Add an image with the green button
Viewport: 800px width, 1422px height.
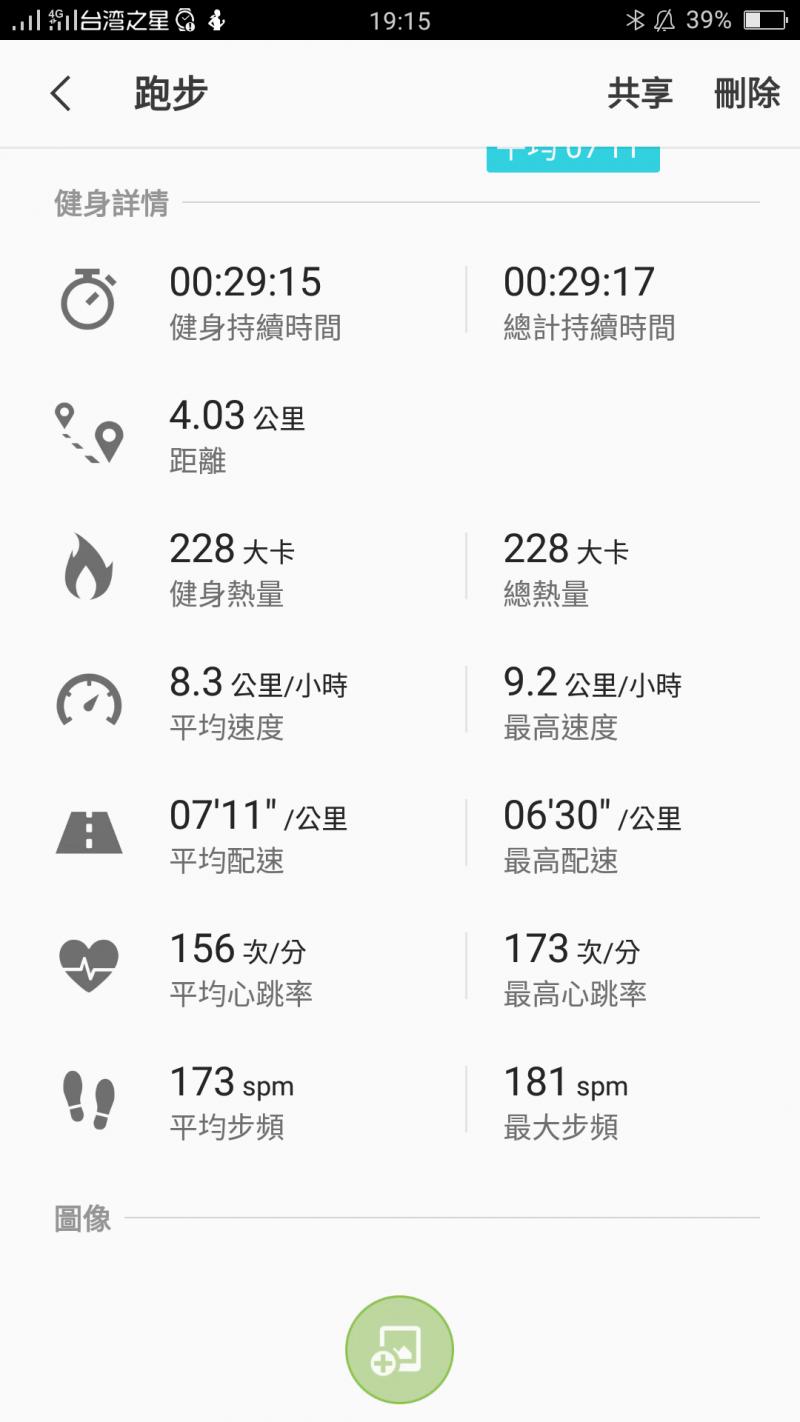click(399, 1350)
